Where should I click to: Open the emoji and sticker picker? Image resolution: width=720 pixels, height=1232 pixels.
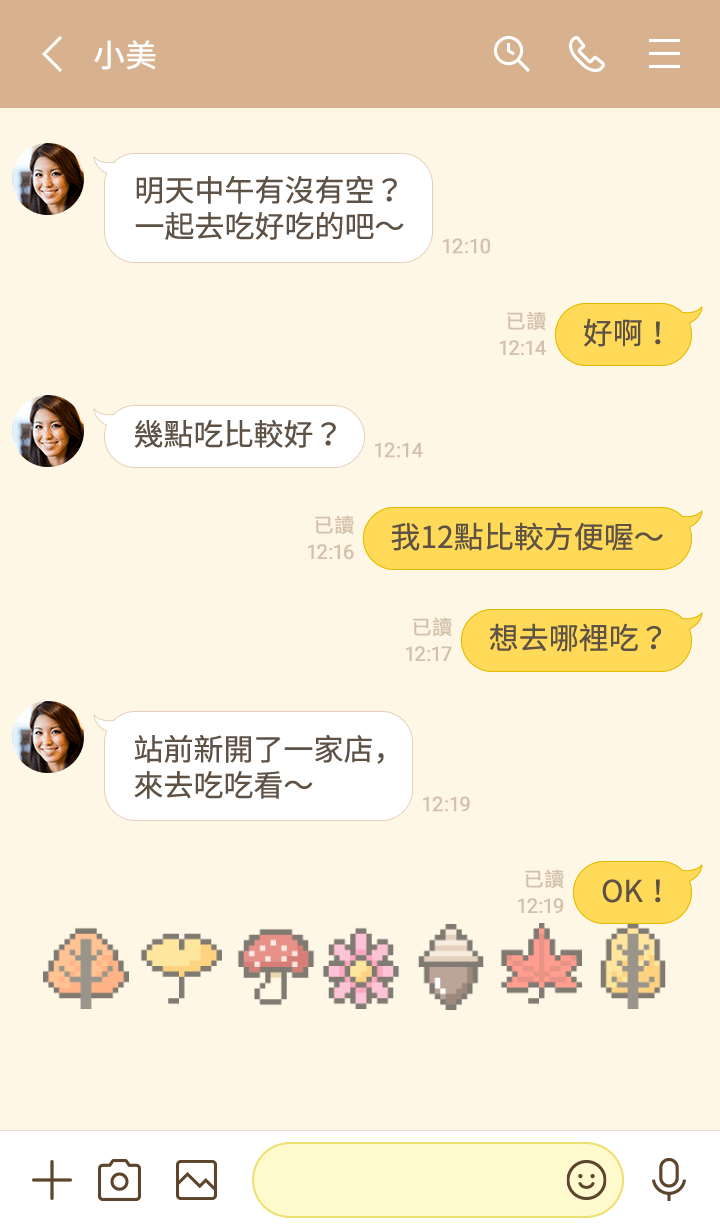click(587, 1181)
